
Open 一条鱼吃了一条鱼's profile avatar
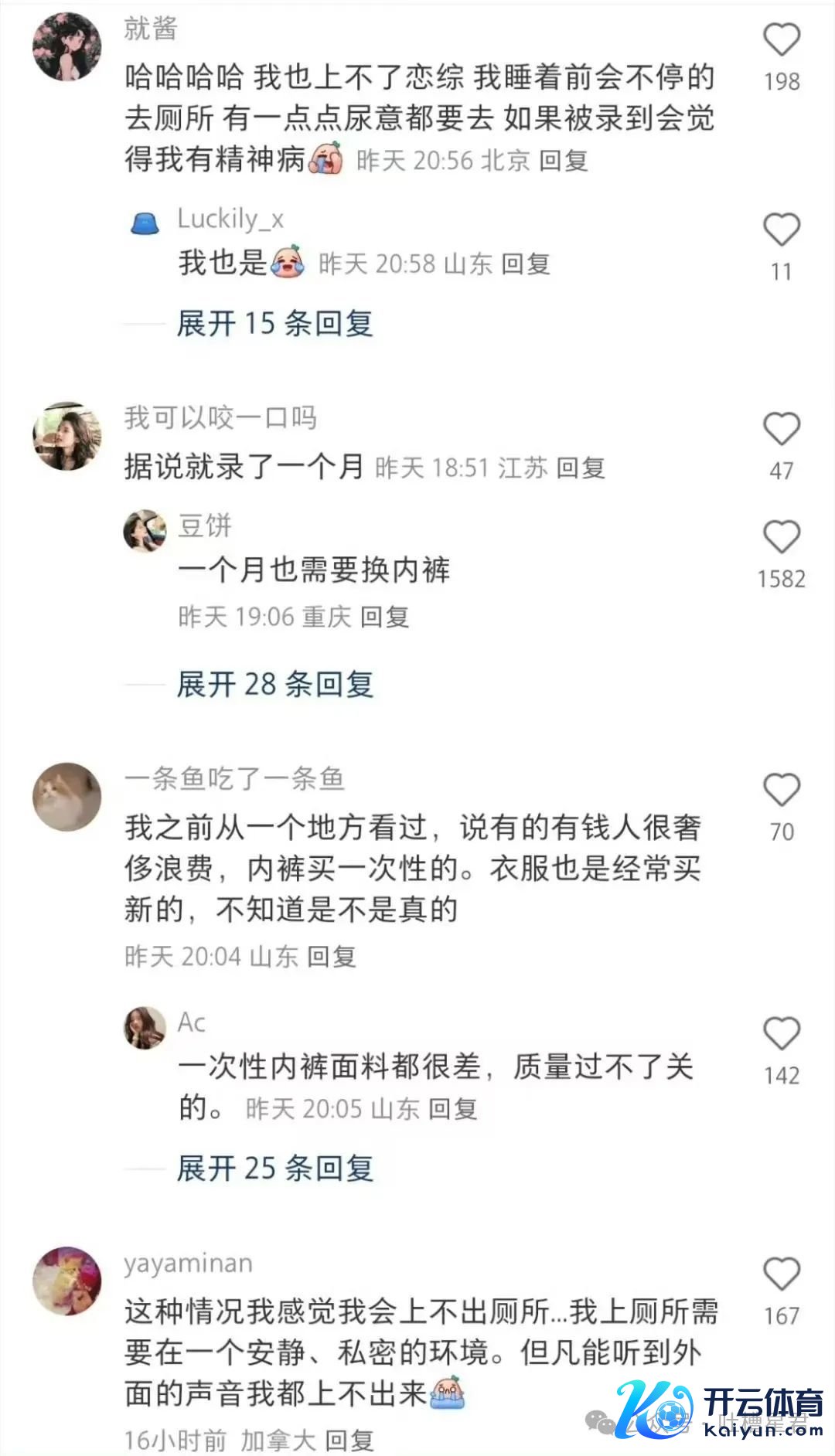click(x=67, y=797)
